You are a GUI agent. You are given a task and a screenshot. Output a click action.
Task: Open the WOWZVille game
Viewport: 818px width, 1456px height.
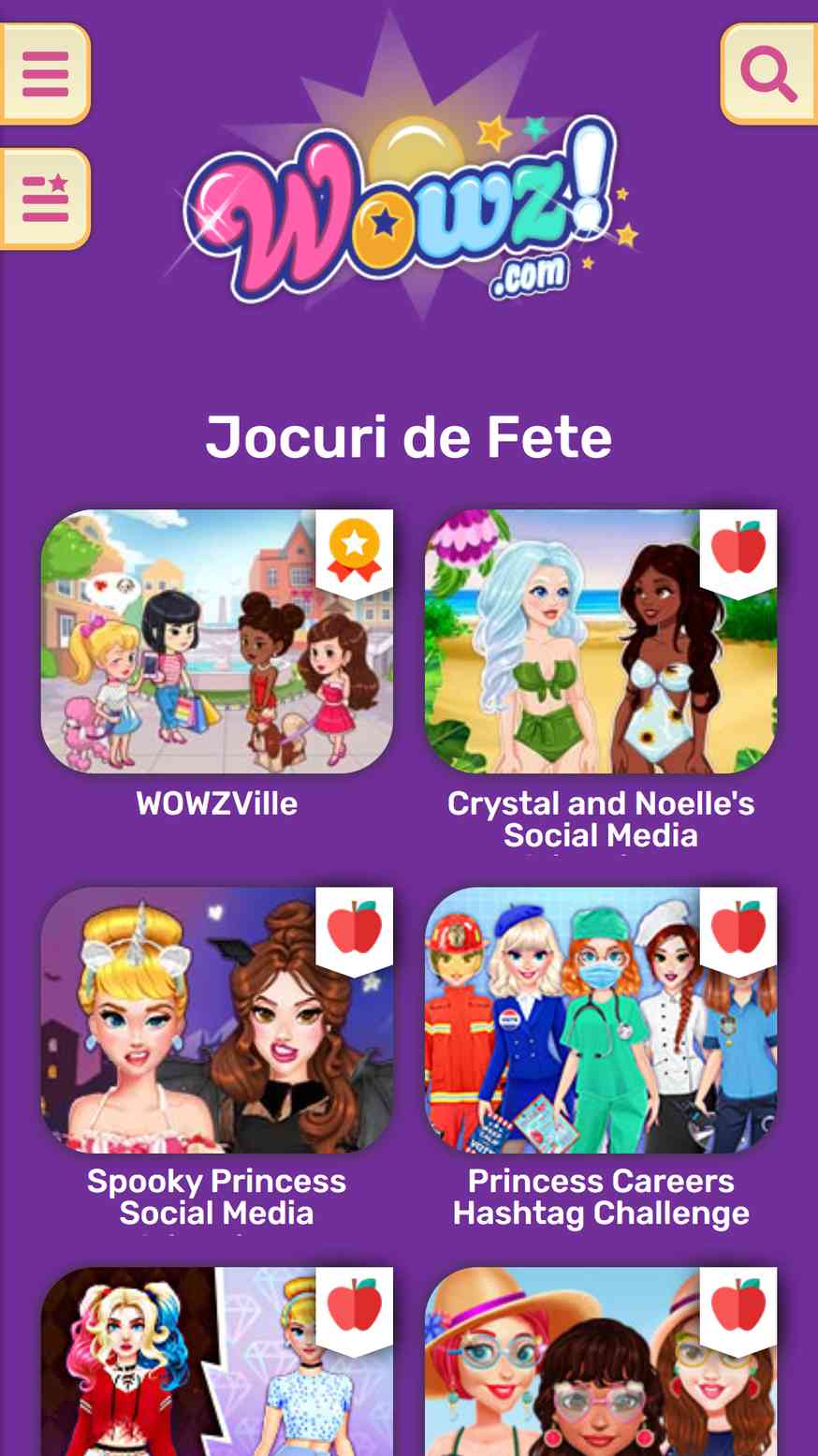point(216,642)
